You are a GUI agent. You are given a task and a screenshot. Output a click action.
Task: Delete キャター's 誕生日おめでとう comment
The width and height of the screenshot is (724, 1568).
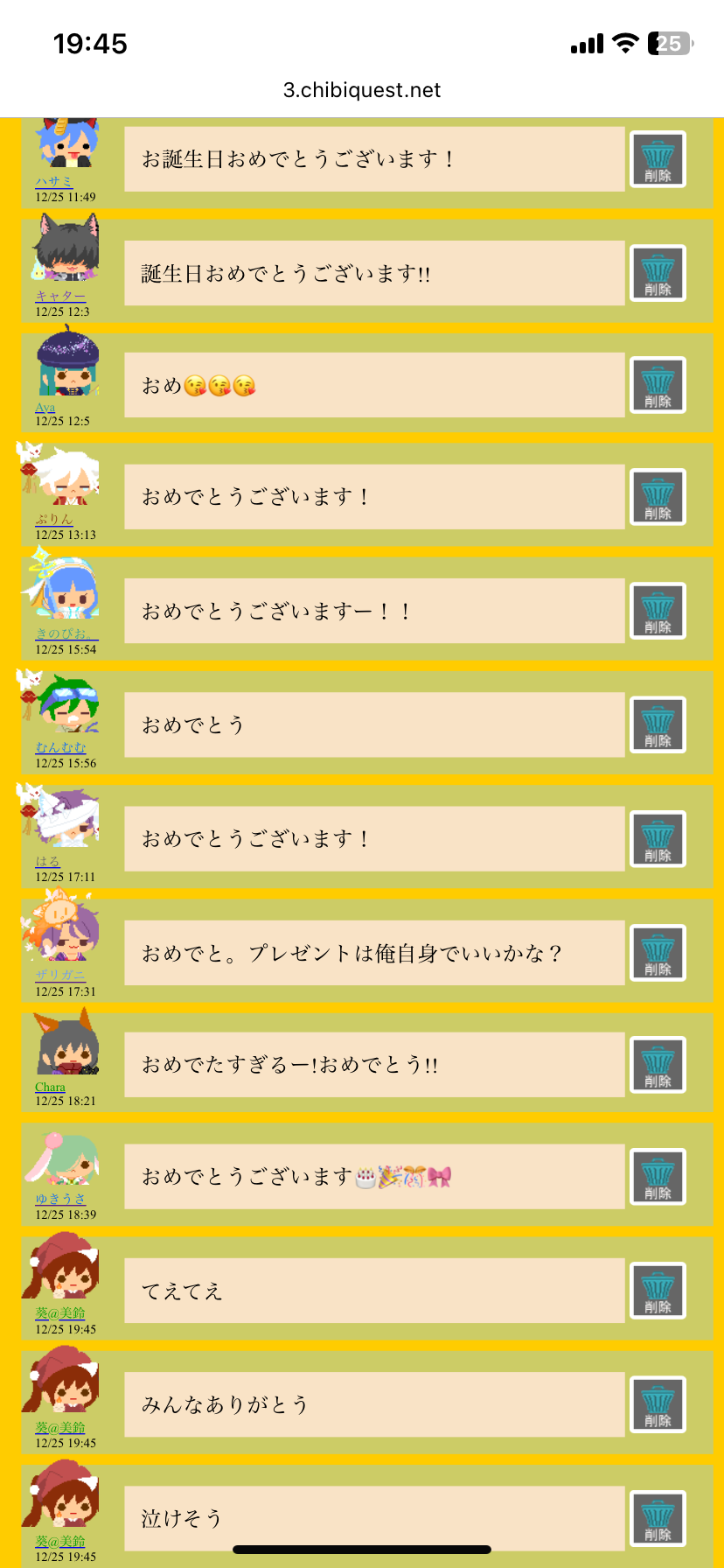(658, 274)
